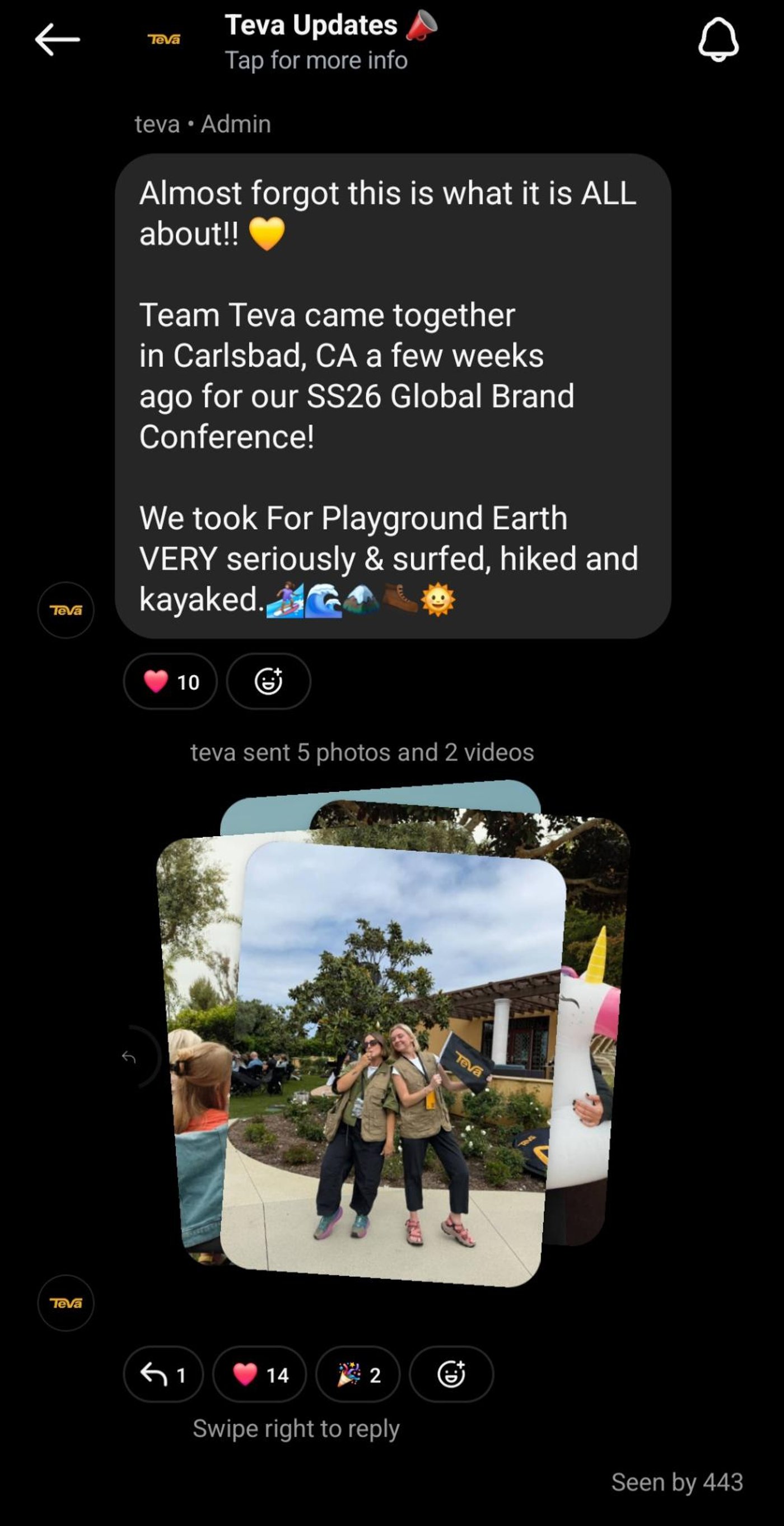Add emoji reaction to the photos post
Viewport: 784px width, 1526px height.
pyautogui.click(x=451, y=1374)
